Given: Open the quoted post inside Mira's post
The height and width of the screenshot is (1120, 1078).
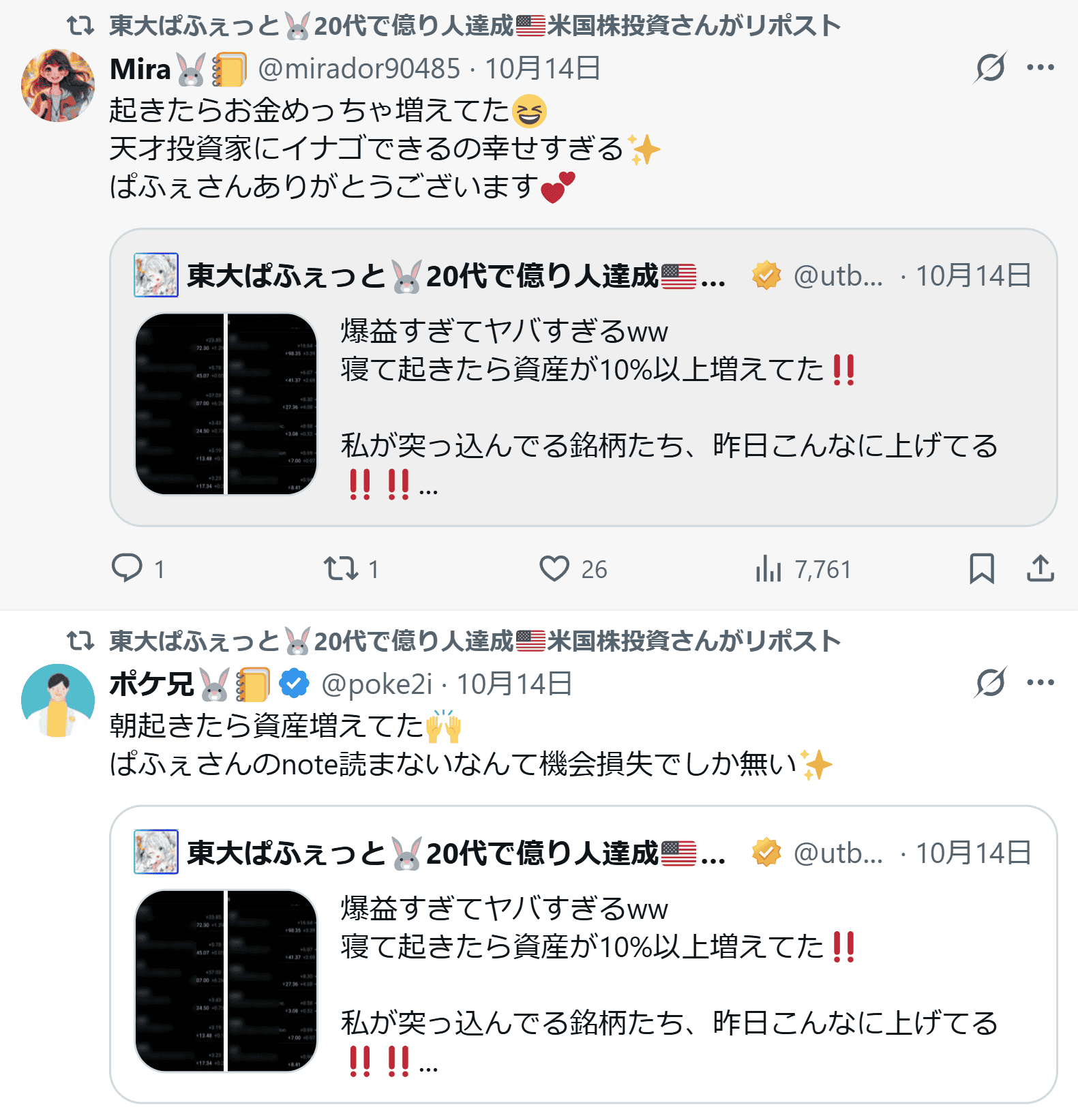Looking at the screenshot, I should coord(668,409).
